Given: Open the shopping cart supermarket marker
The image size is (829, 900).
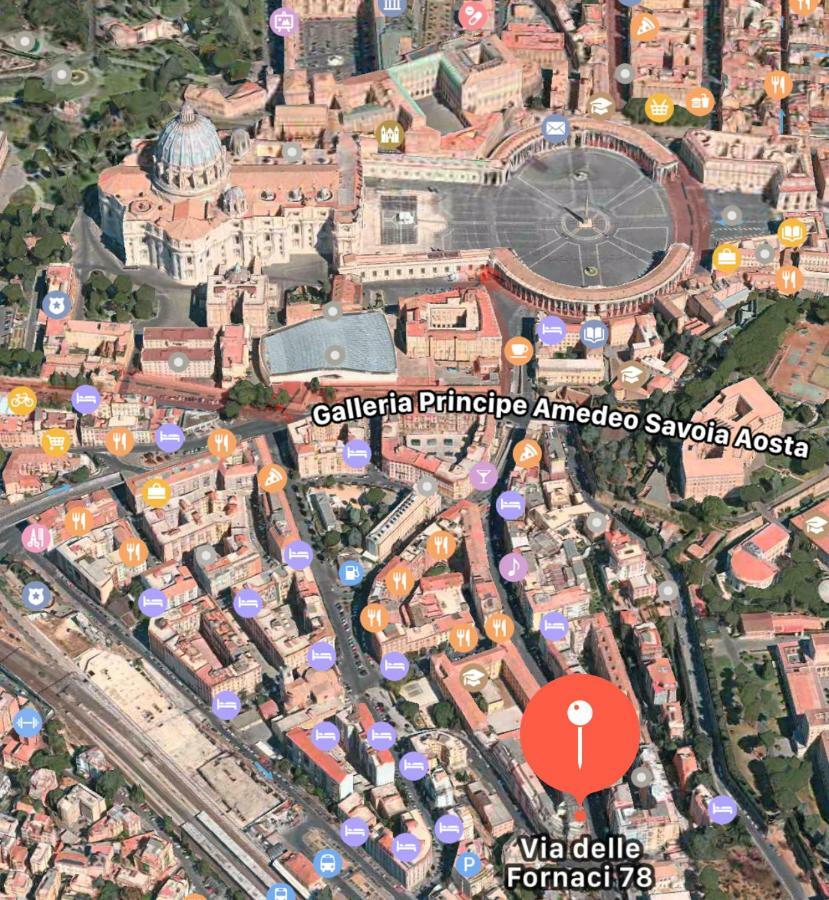Looking at the screenshot, I should [56, 441].
